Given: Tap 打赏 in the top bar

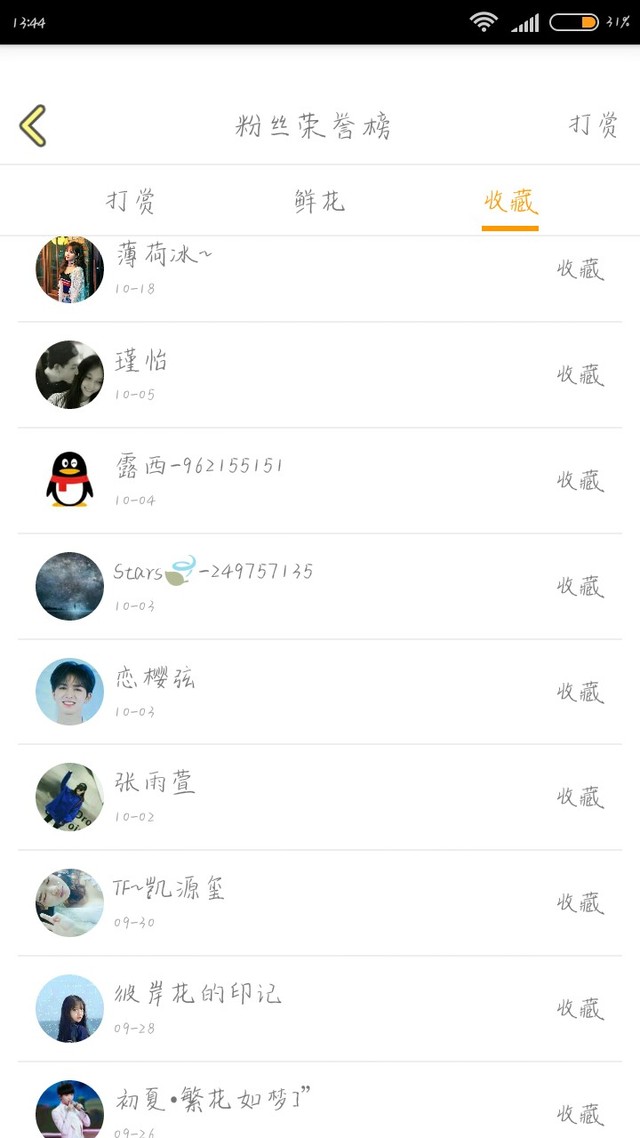Looking at the screenshot, I should [x=594, y=126].
